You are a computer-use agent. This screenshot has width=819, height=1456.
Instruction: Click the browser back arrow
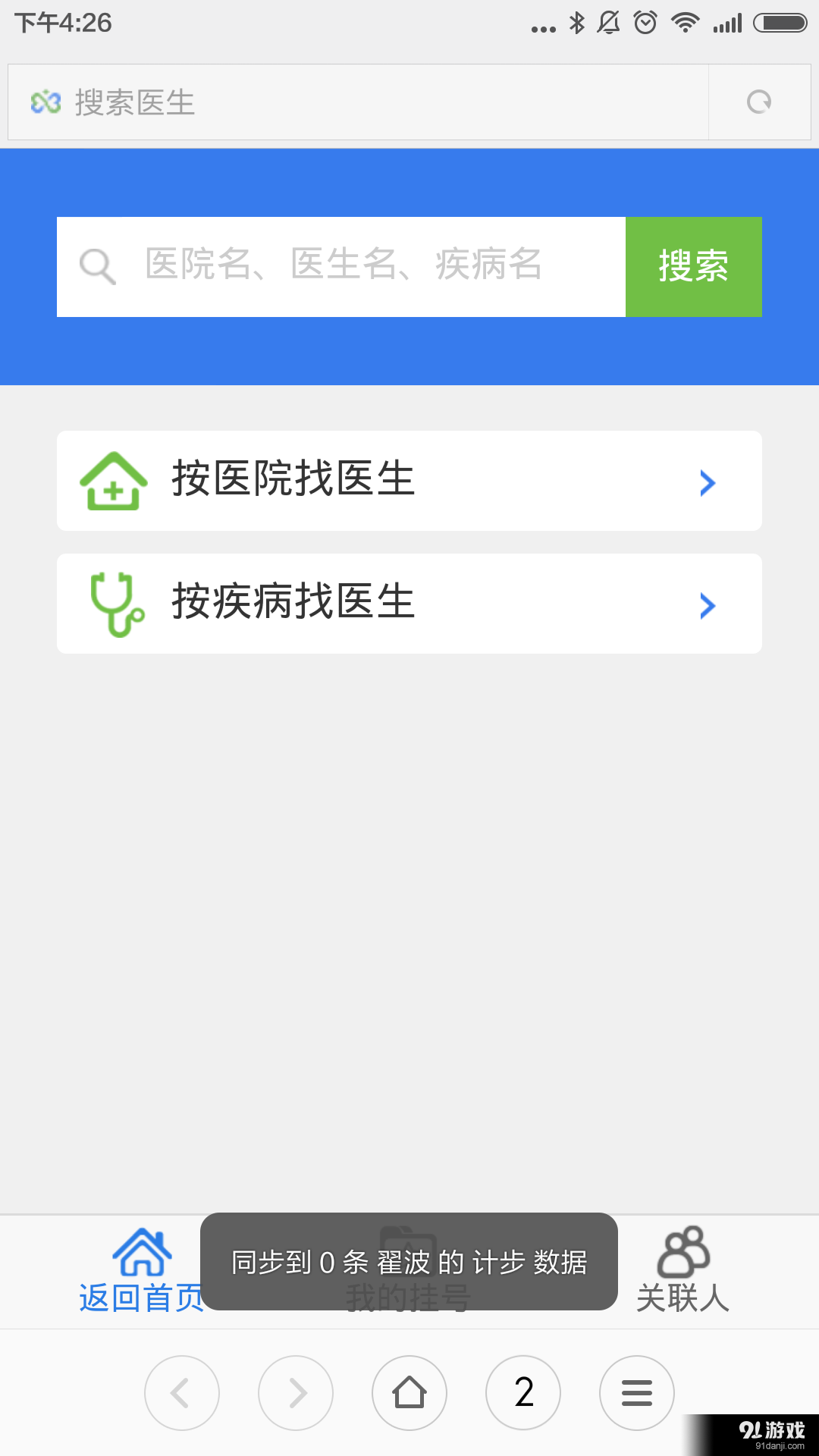[x=182, y=1393]
